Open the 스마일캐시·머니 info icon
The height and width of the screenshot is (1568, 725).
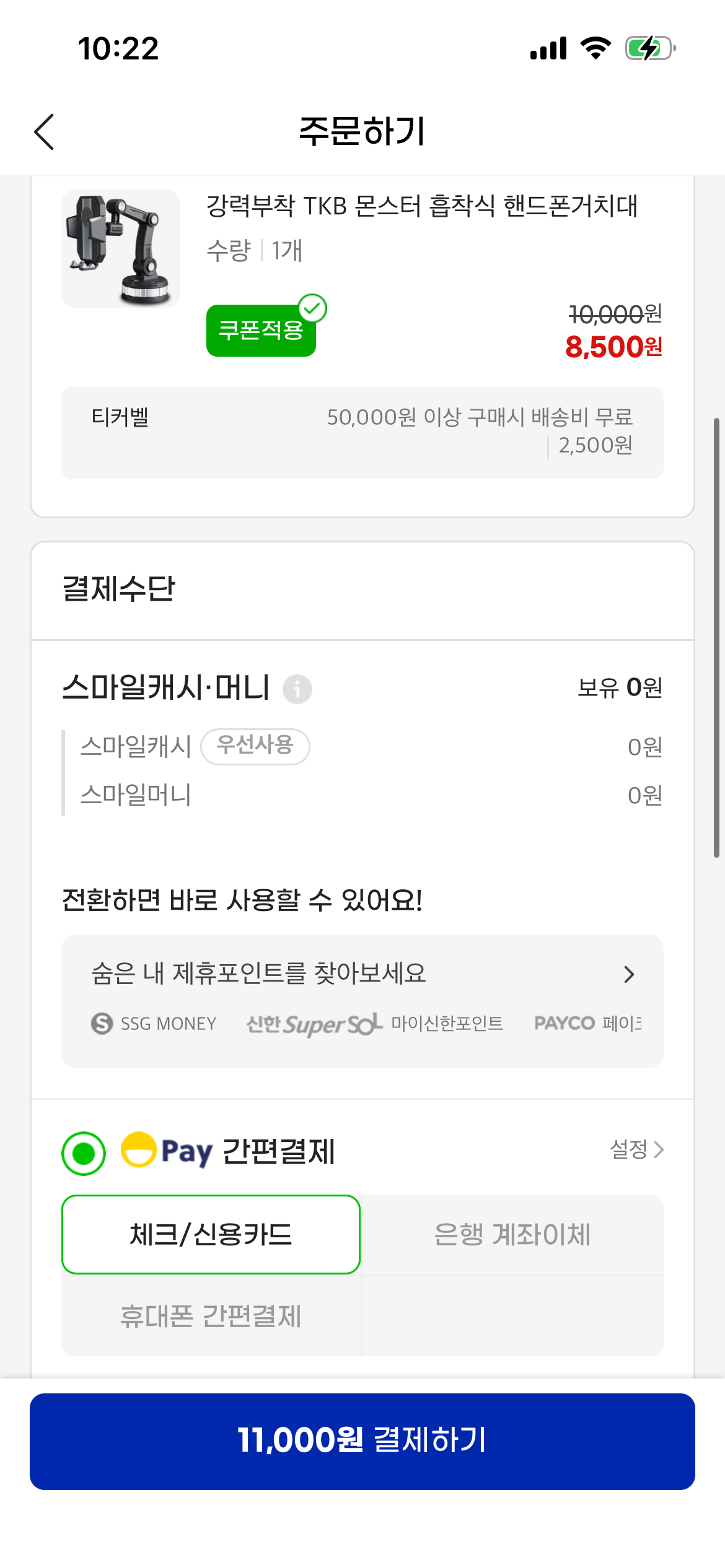tap(297, 689)
